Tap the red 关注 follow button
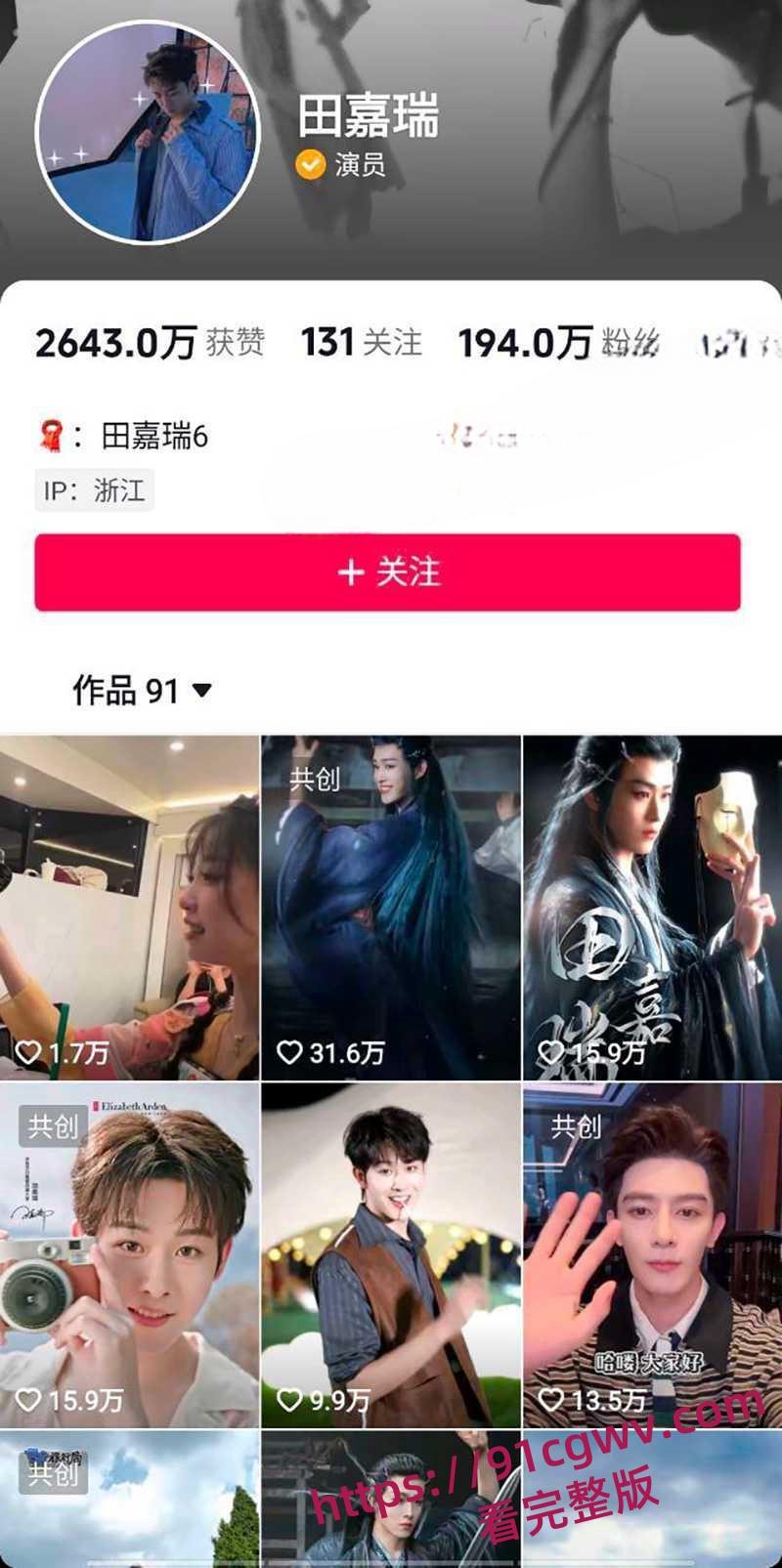 click(x=391, y=574)
